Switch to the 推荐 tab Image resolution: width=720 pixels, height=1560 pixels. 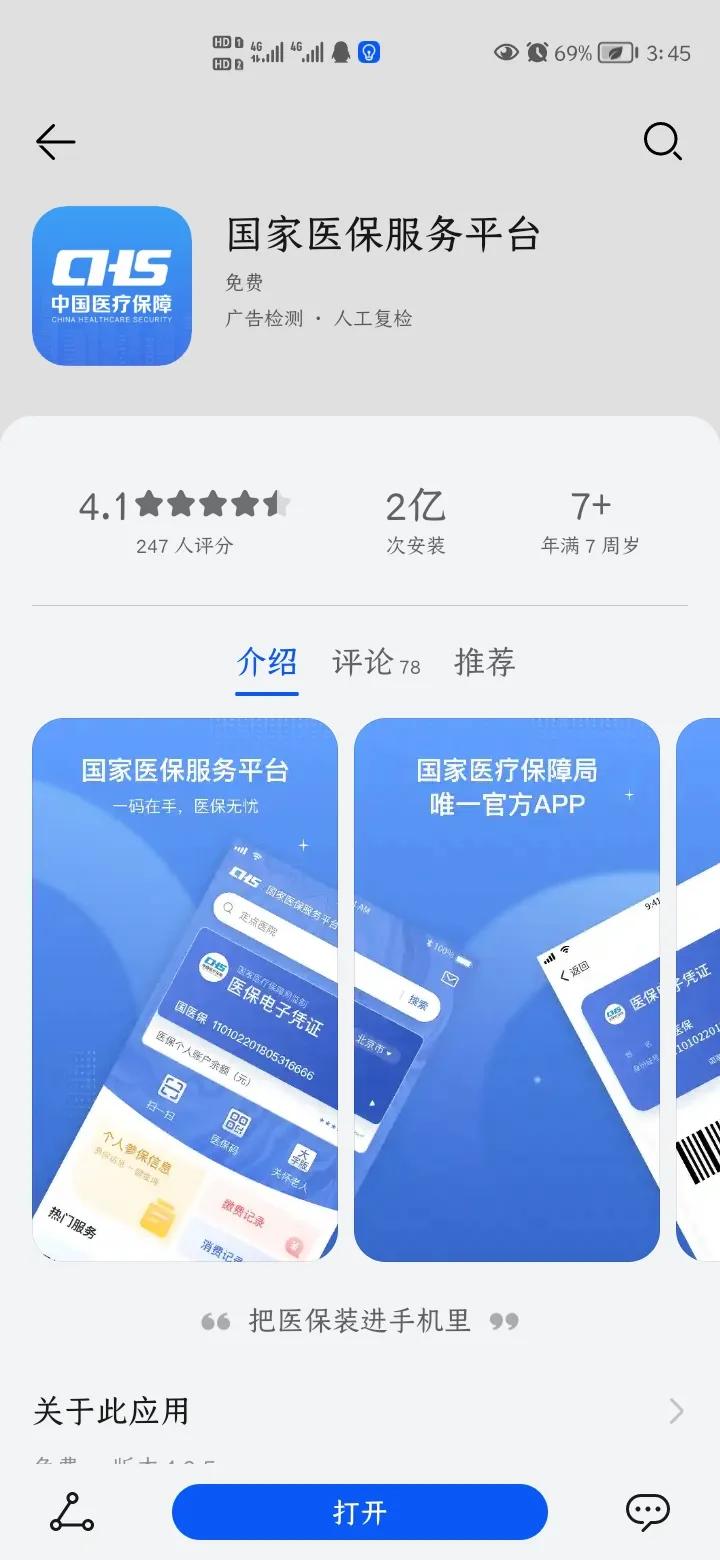coord(485,662)
